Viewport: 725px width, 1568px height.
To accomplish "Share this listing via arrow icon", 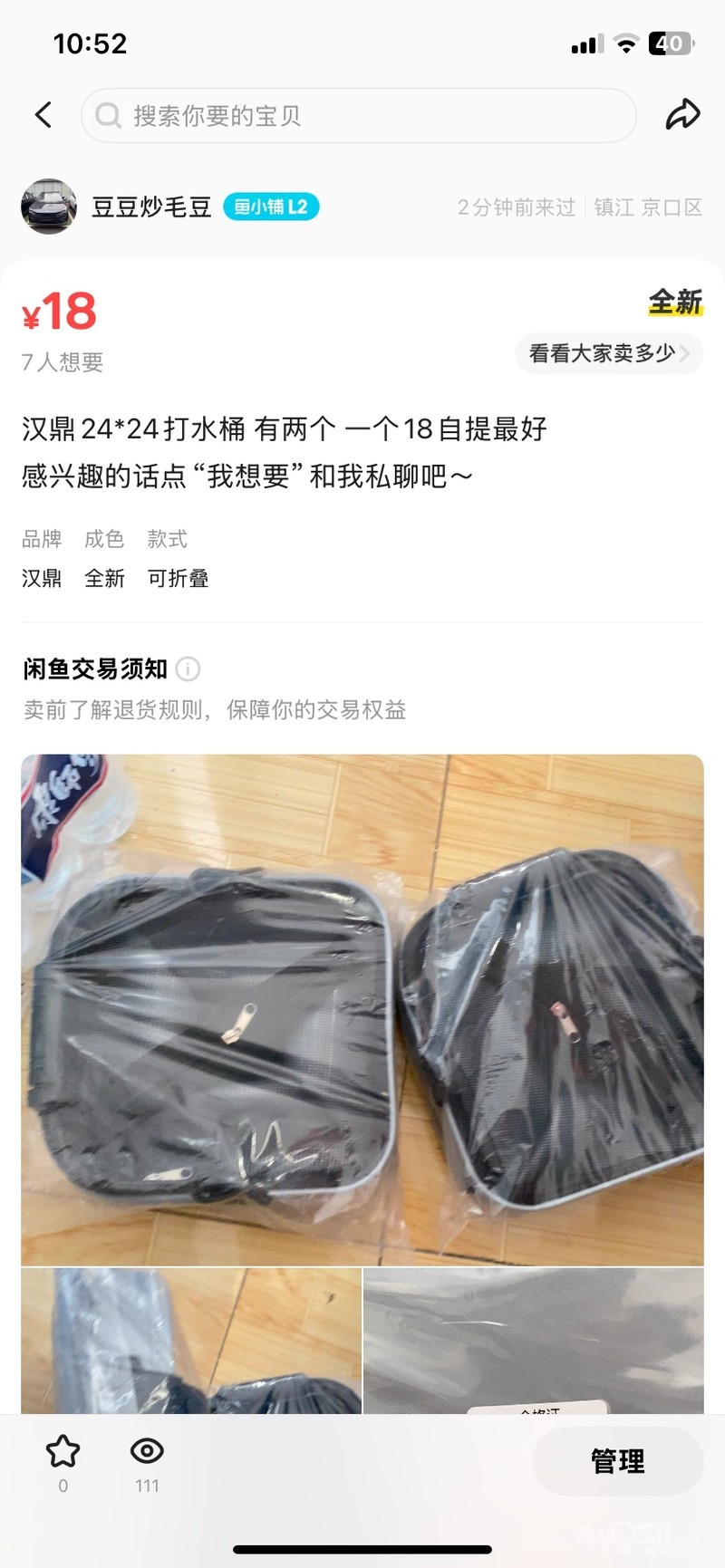I will click(682, 114).
